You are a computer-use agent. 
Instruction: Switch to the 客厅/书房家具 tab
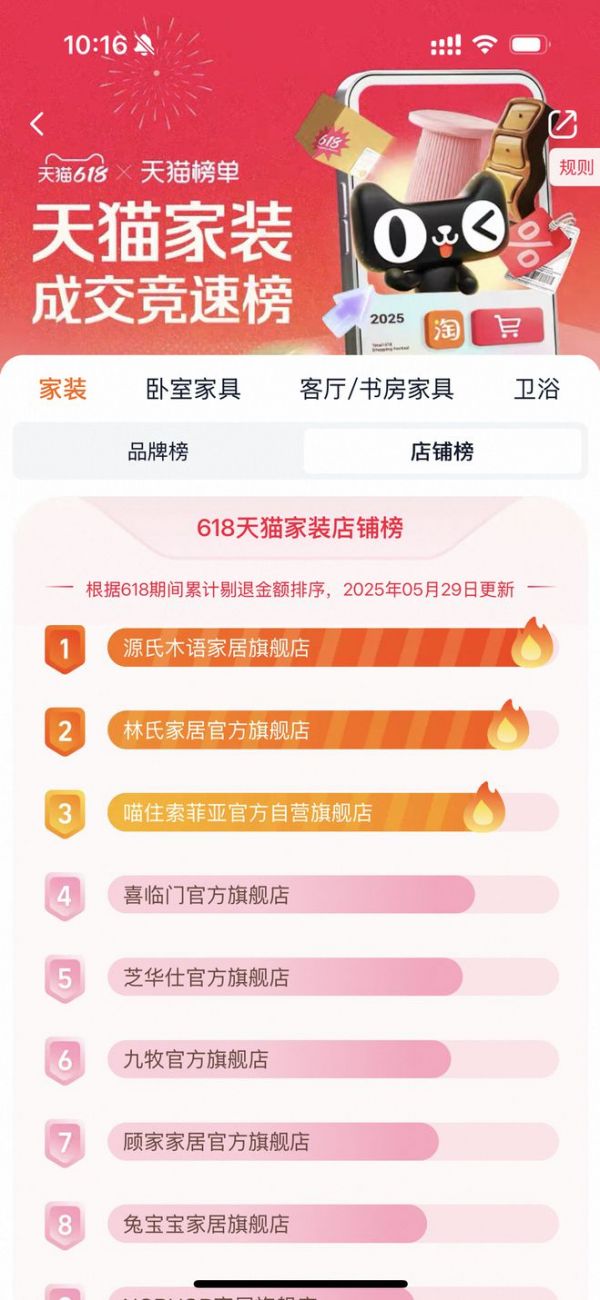point(376,389)
